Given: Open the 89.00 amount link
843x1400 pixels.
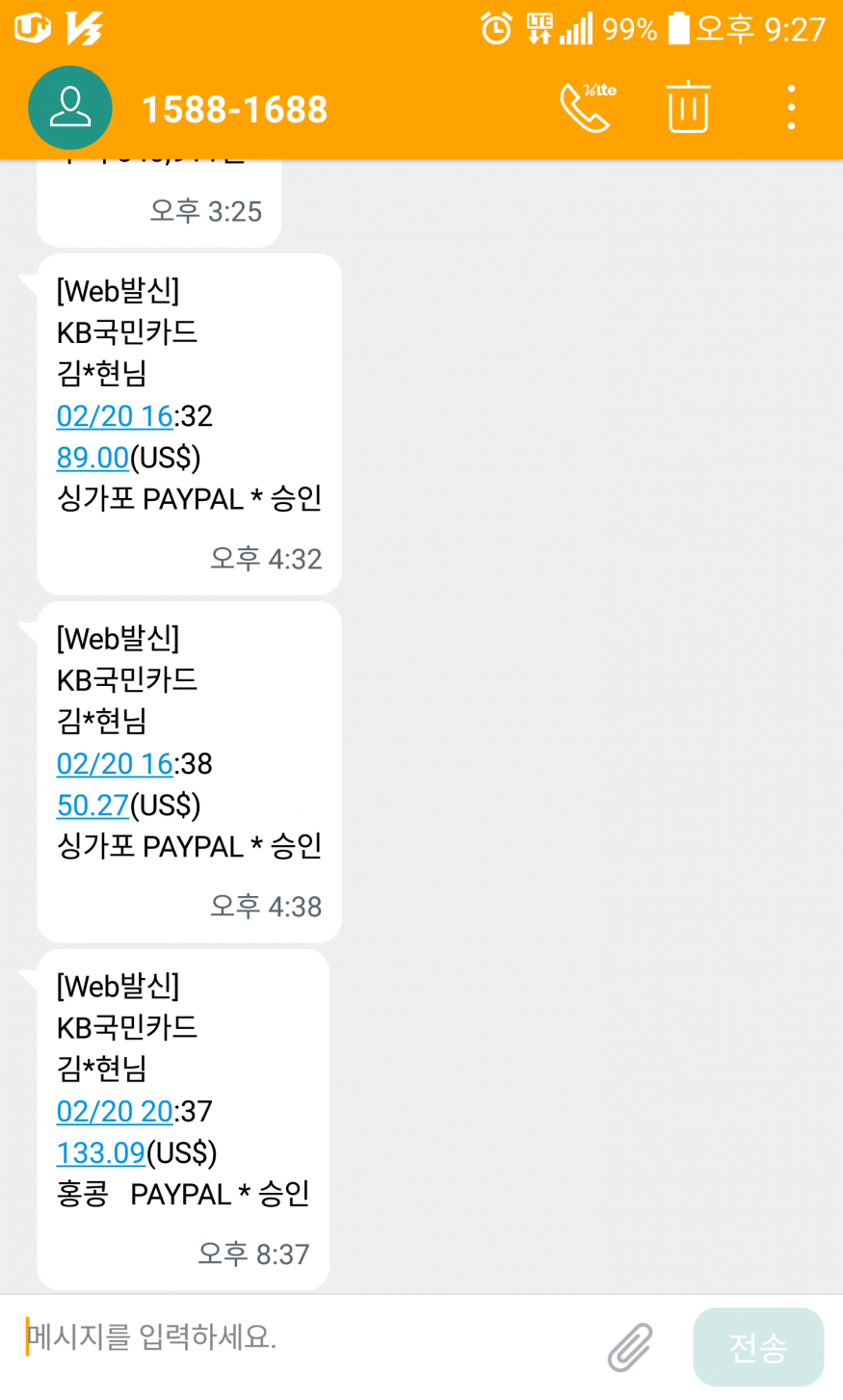Looking at the screenshot, I should coord(92,458).
